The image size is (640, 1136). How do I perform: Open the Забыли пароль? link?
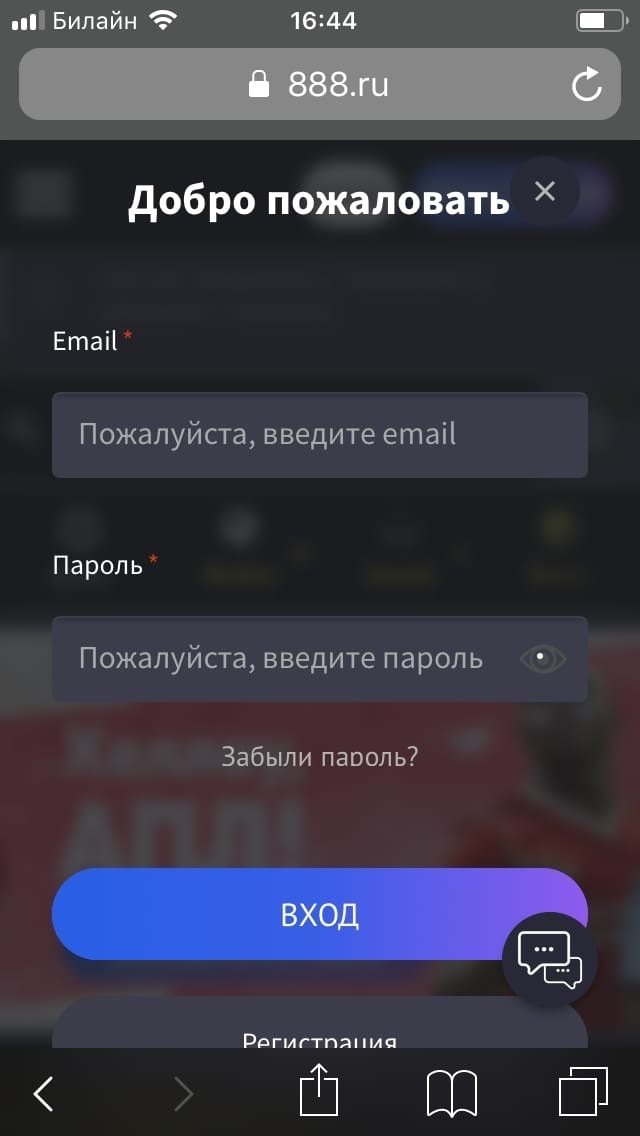click(319, 757)
